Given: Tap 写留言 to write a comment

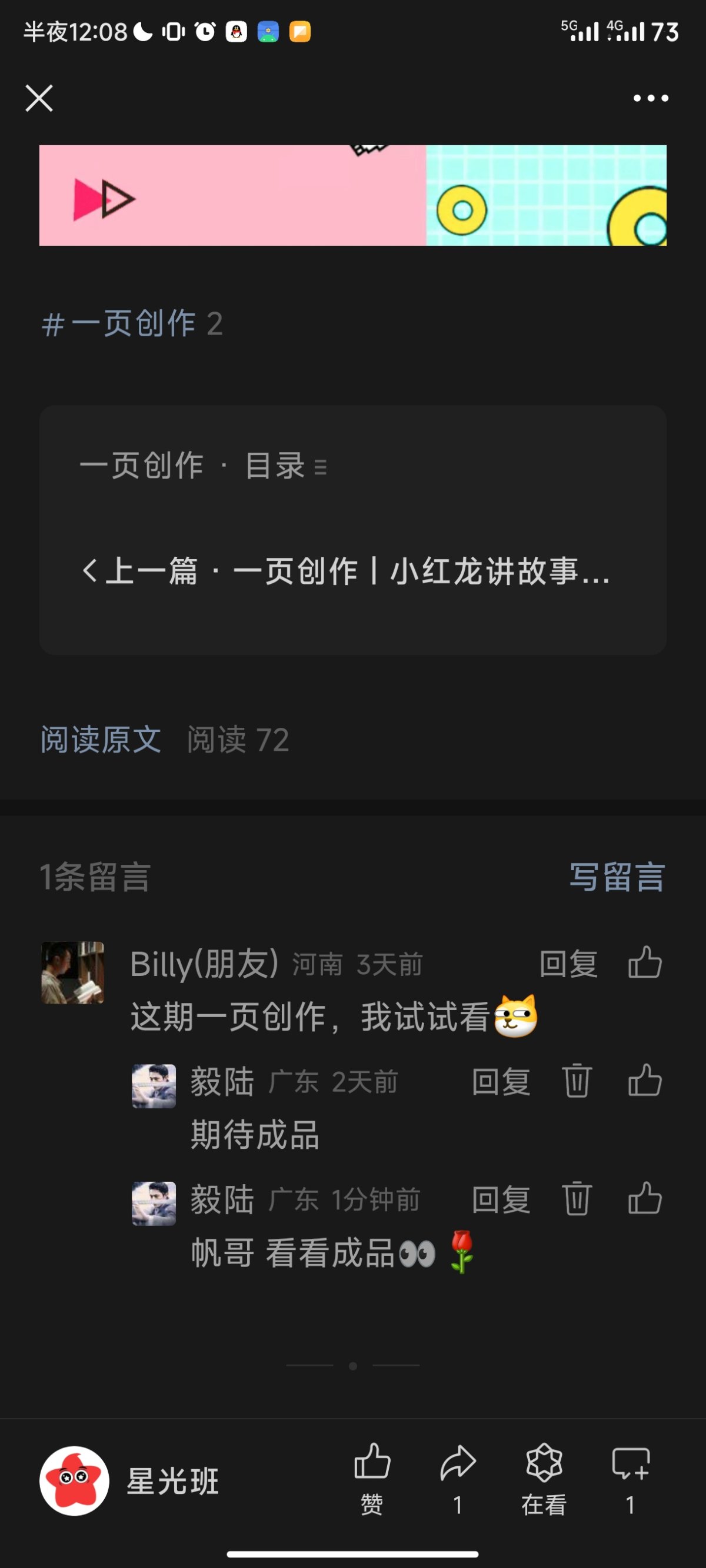Looking at the screenshot, I should (x=616, y=877).
